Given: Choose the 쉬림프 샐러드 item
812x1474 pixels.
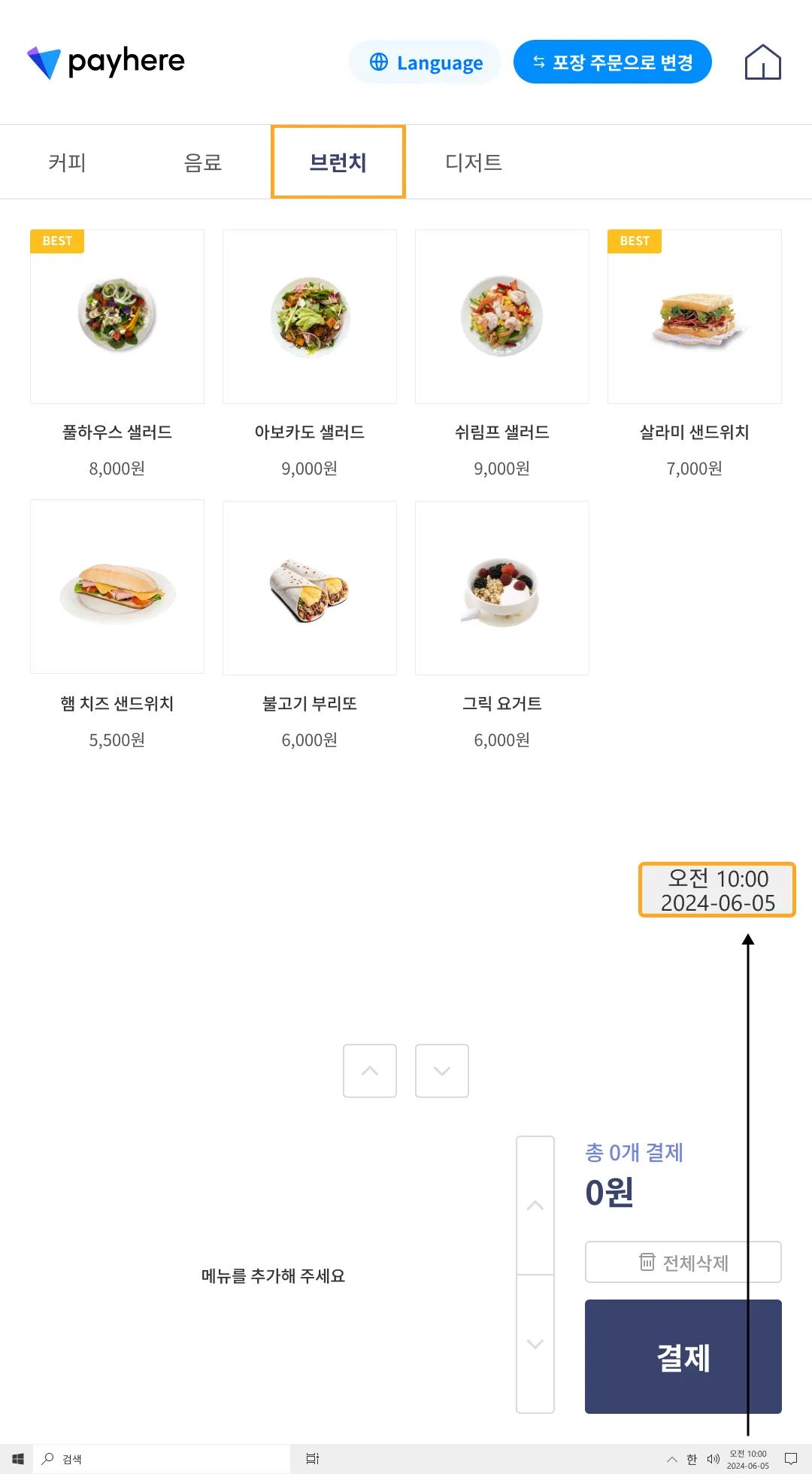Looking at the screenshot, I should coord(502,317).
